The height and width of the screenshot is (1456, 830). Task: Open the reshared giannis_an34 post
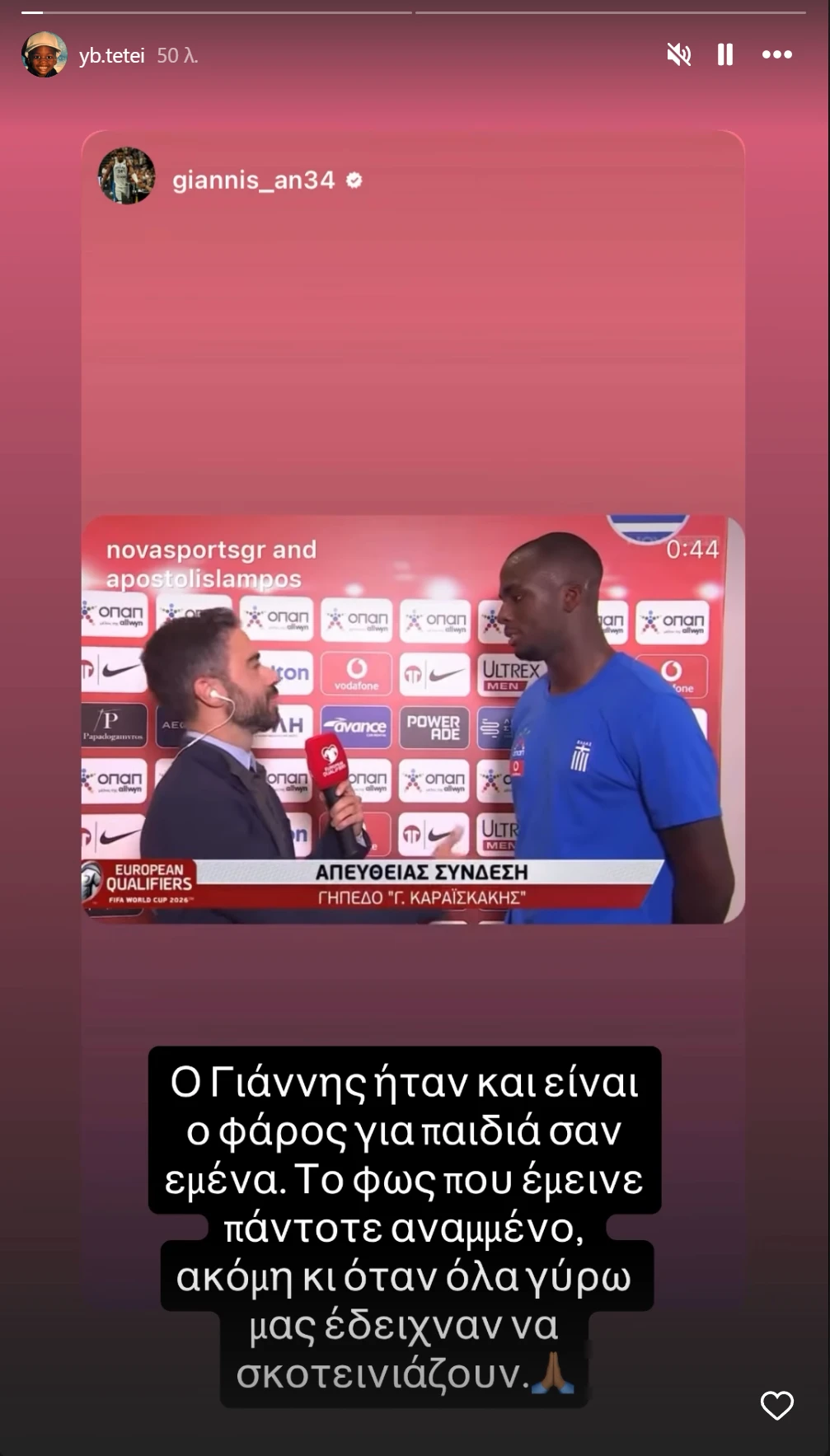[412, 719]
